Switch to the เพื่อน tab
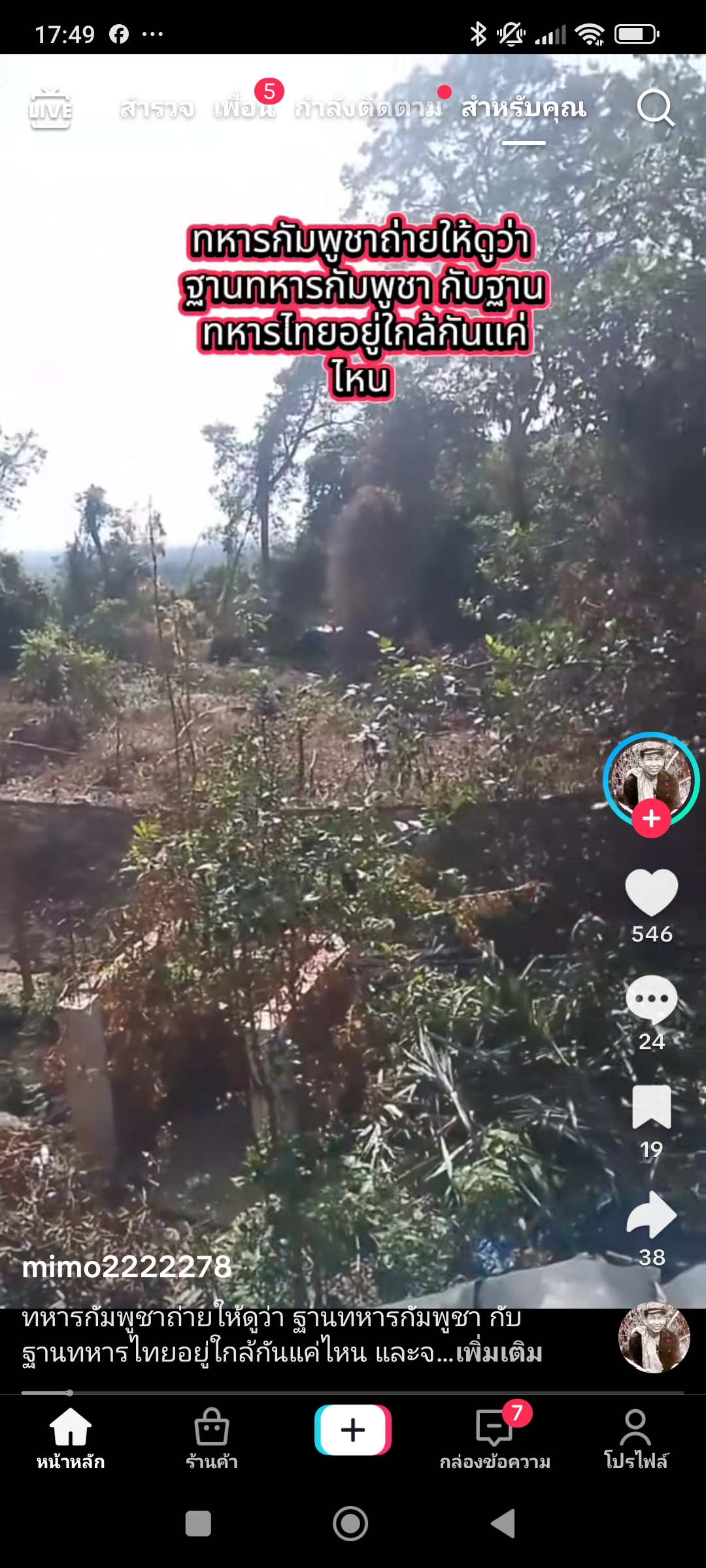 [x=244, y=108]
